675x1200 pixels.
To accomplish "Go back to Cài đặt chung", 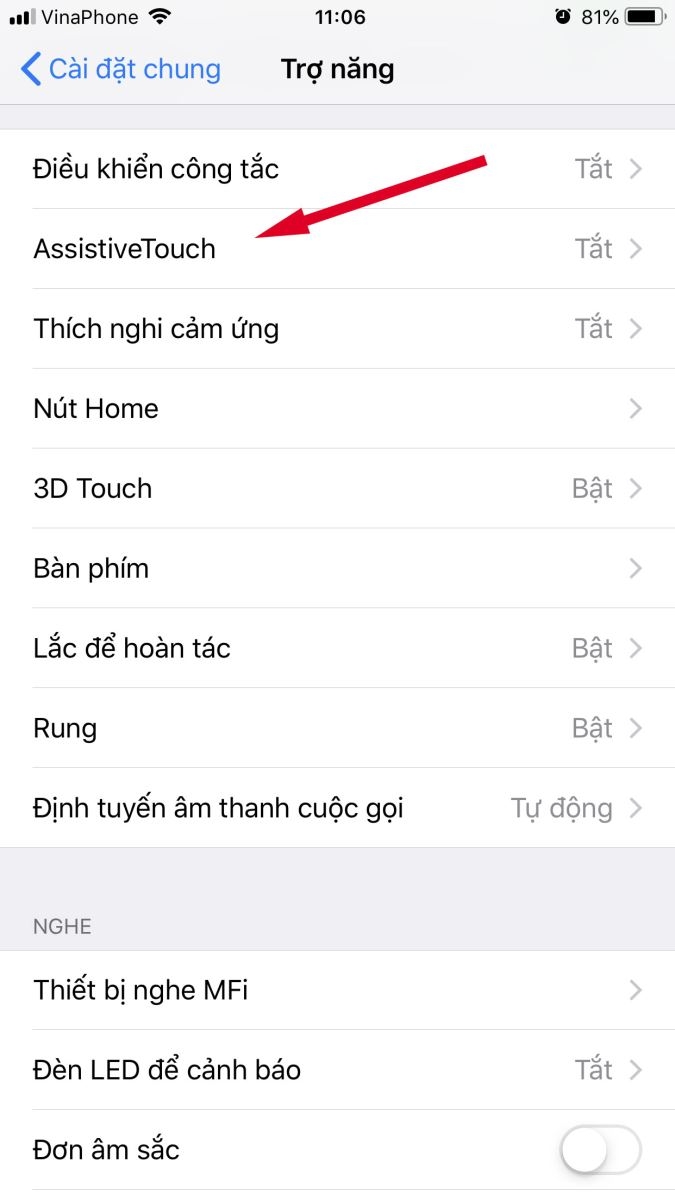I will tap(120, 69).
